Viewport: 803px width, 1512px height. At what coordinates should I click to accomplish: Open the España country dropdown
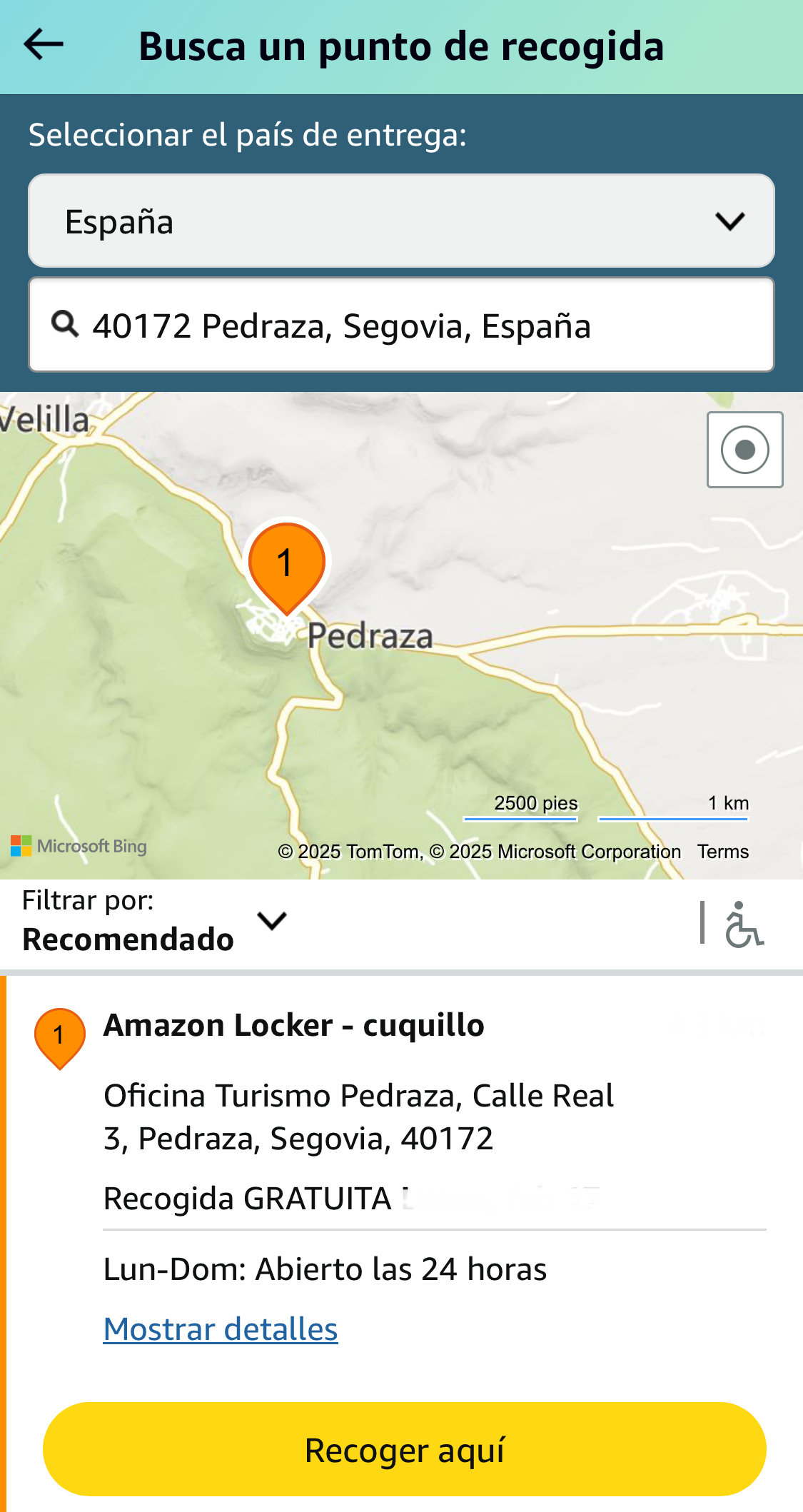pyautogui.click(x=401, y=221)
